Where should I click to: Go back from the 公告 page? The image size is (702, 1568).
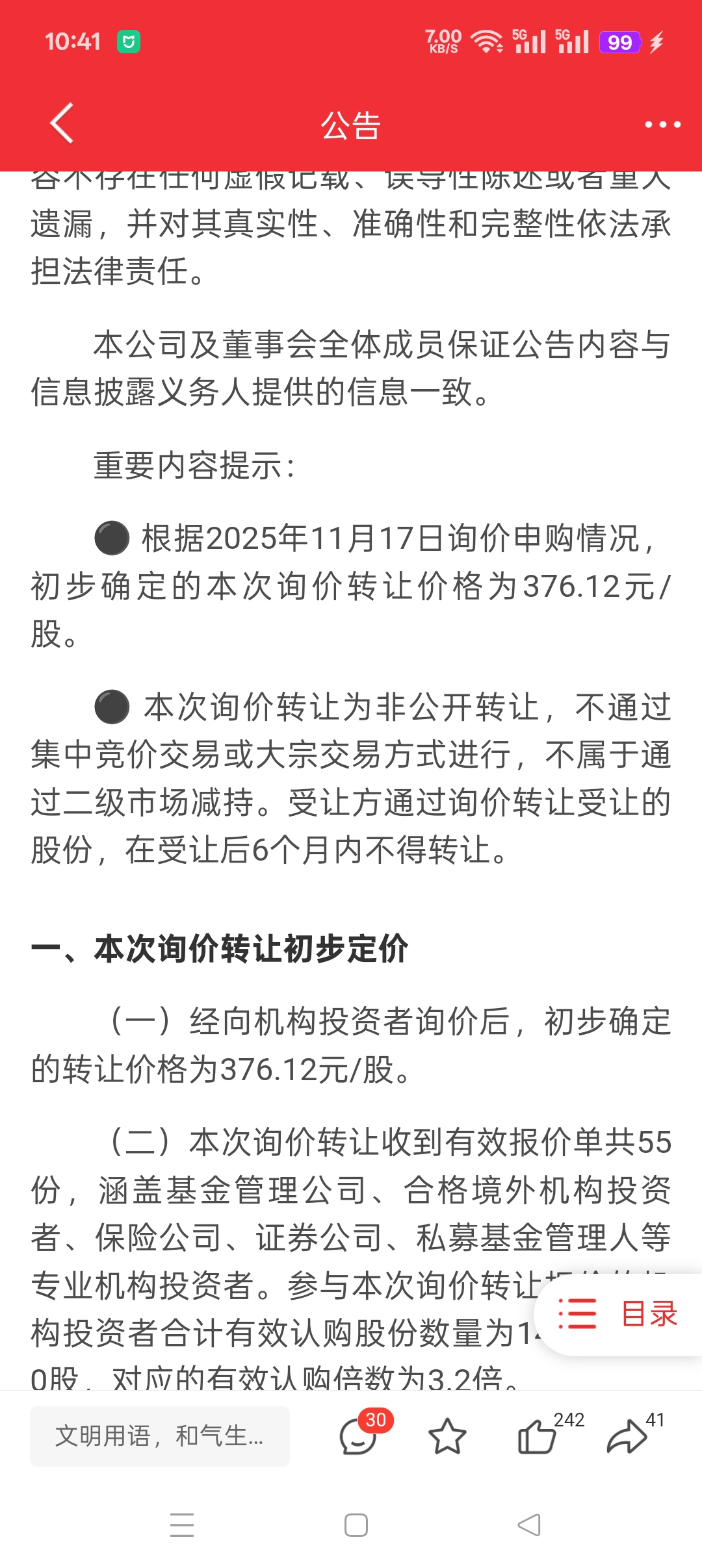click(62, 123)
